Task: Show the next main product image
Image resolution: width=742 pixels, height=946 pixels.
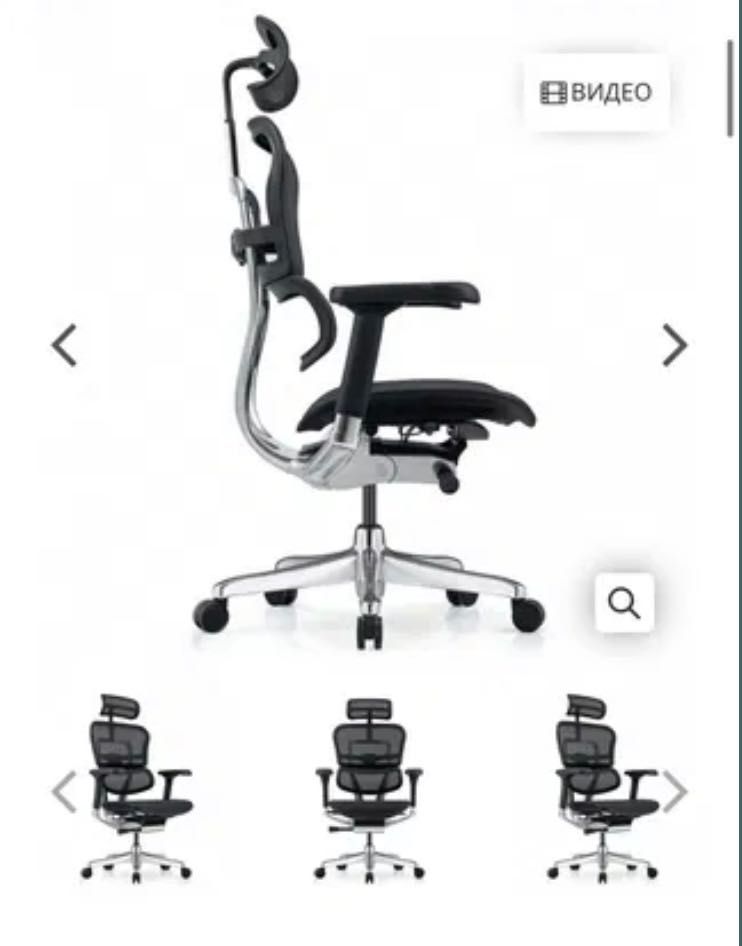Action: click(675, 346)
